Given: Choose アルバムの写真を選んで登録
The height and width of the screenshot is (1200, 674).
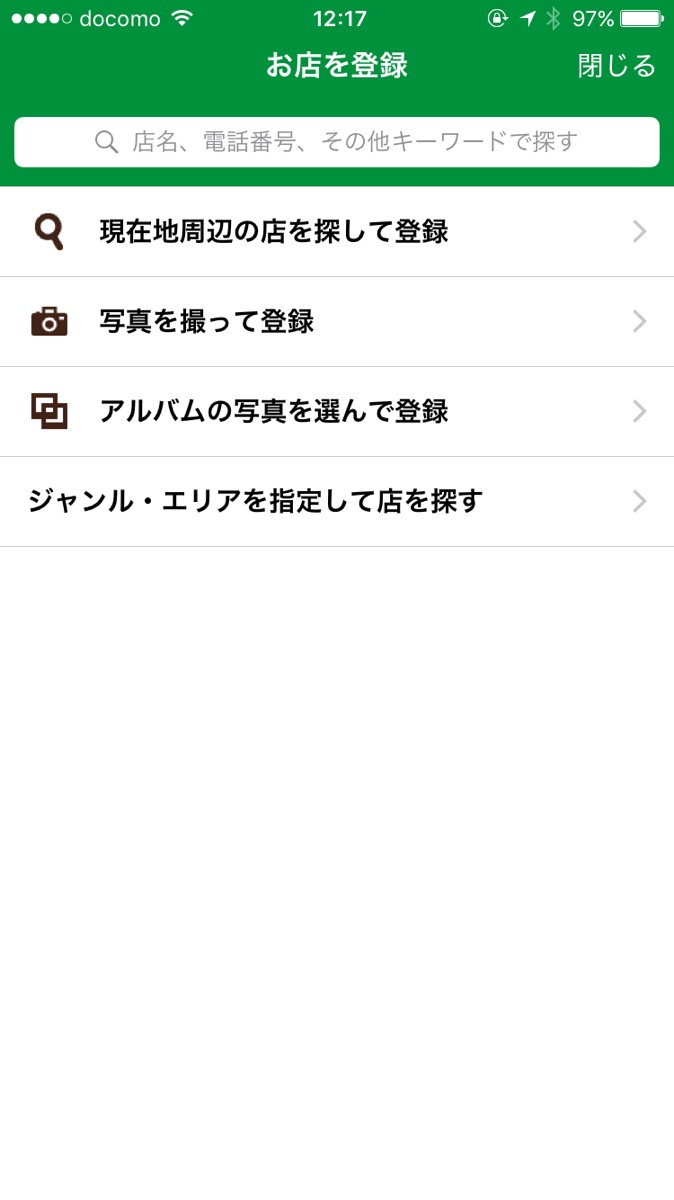Looking at the screenshot, I should coord(337,412).
